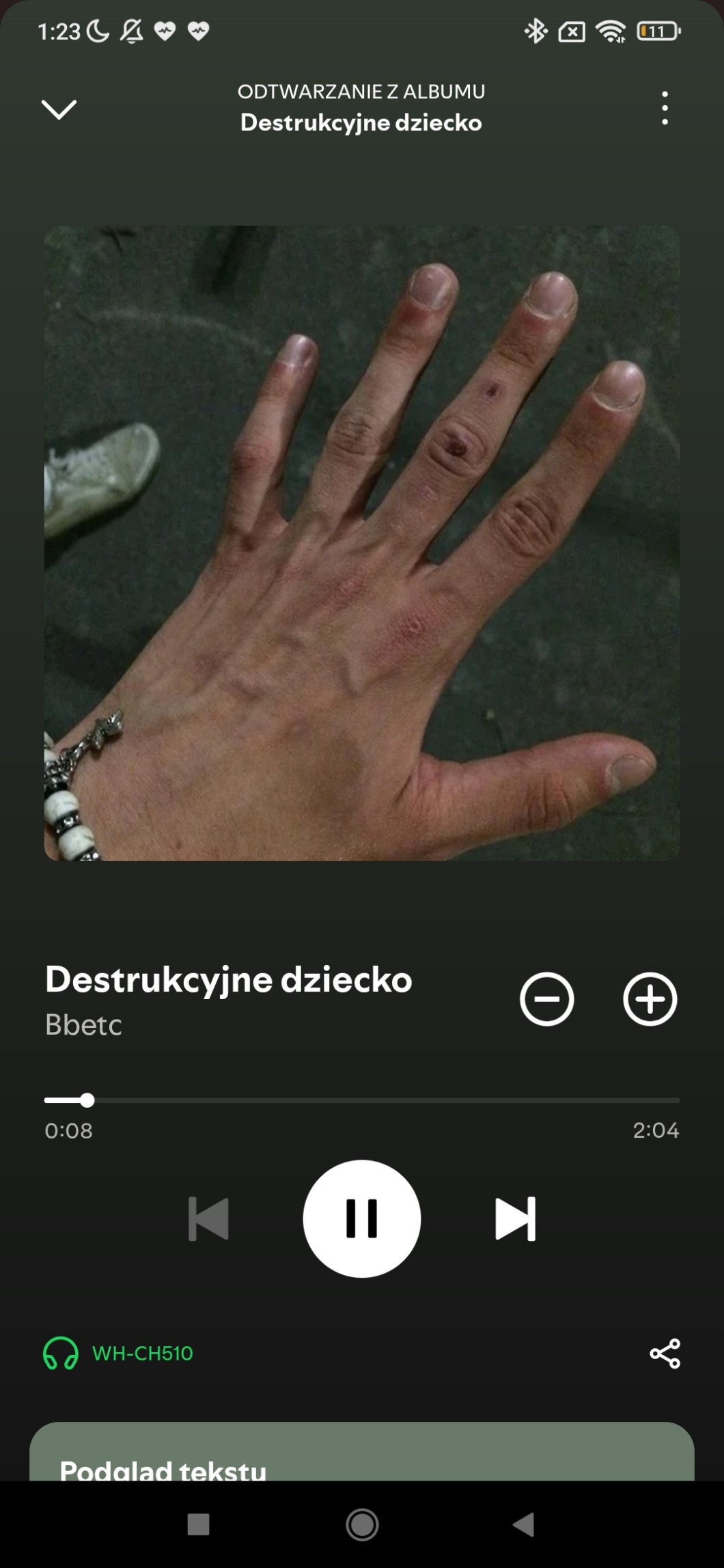Hide this song with the minus icon

coord(546,999)
